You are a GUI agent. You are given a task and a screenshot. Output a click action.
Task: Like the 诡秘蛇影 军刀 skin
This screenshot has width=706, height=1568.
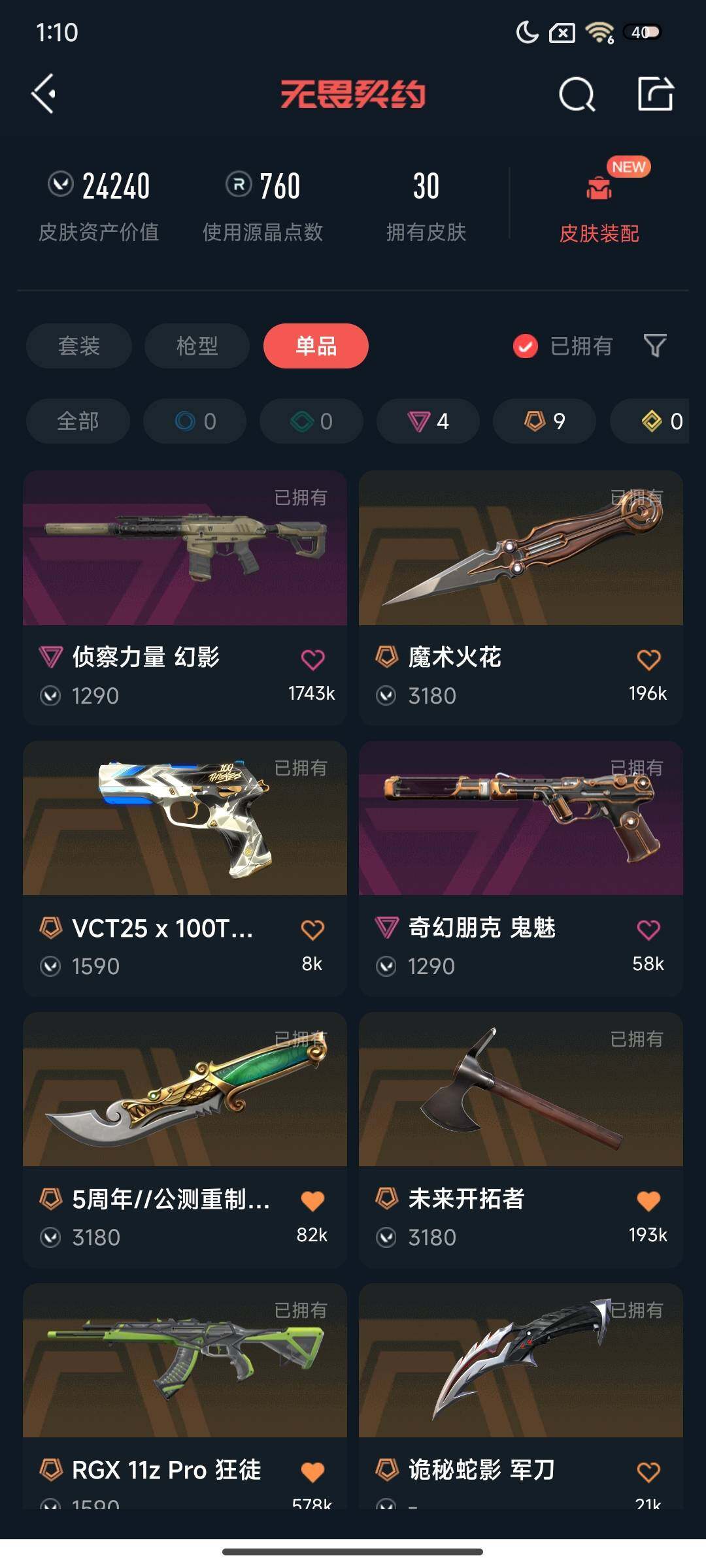[x=648, y=1472]
